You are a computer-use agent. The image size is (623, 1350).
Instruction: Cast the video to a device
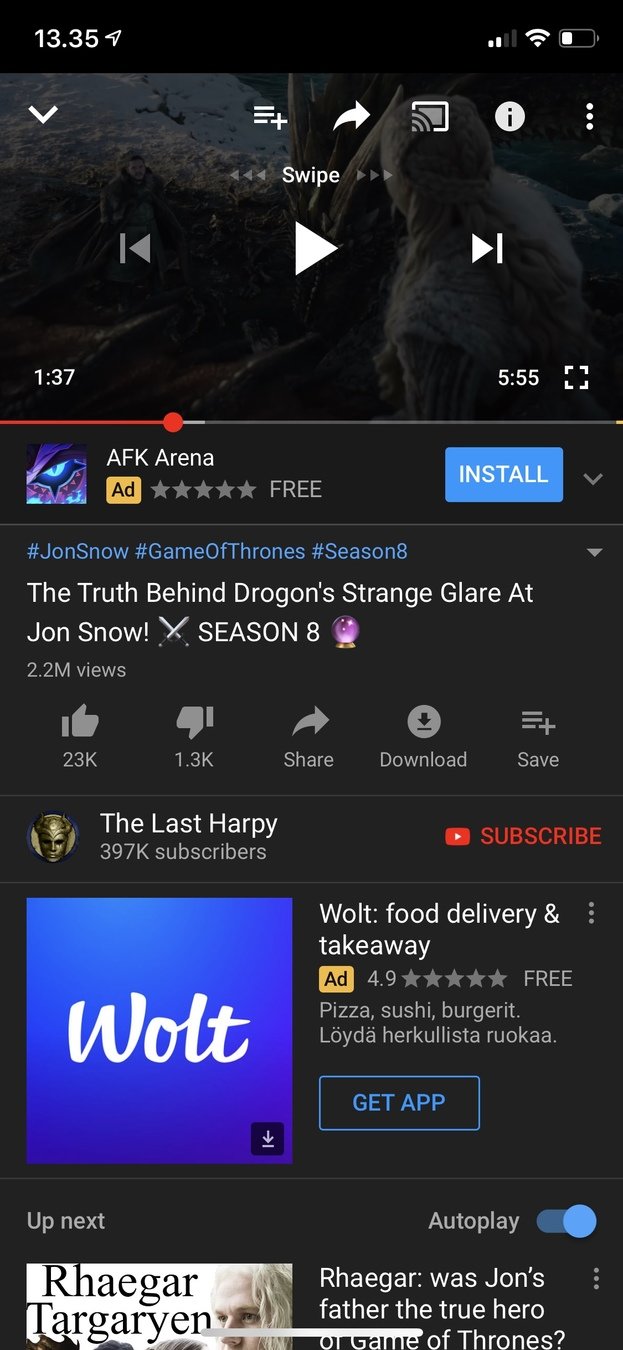430,117
